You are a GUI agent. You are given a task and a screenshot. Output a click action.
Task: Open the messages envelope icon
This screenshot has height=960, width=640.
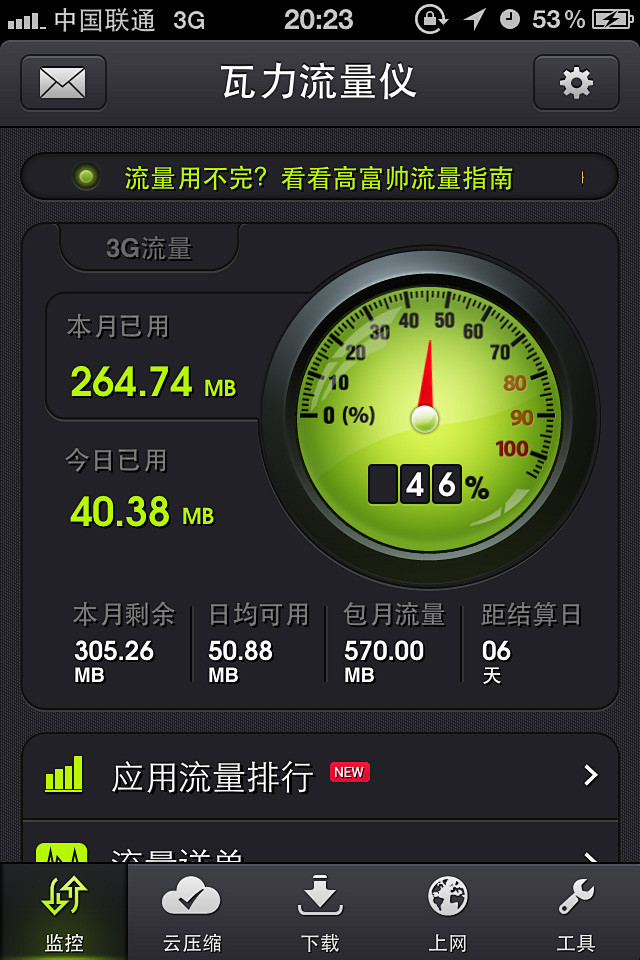pyautogui.click(x=63, y=82)
